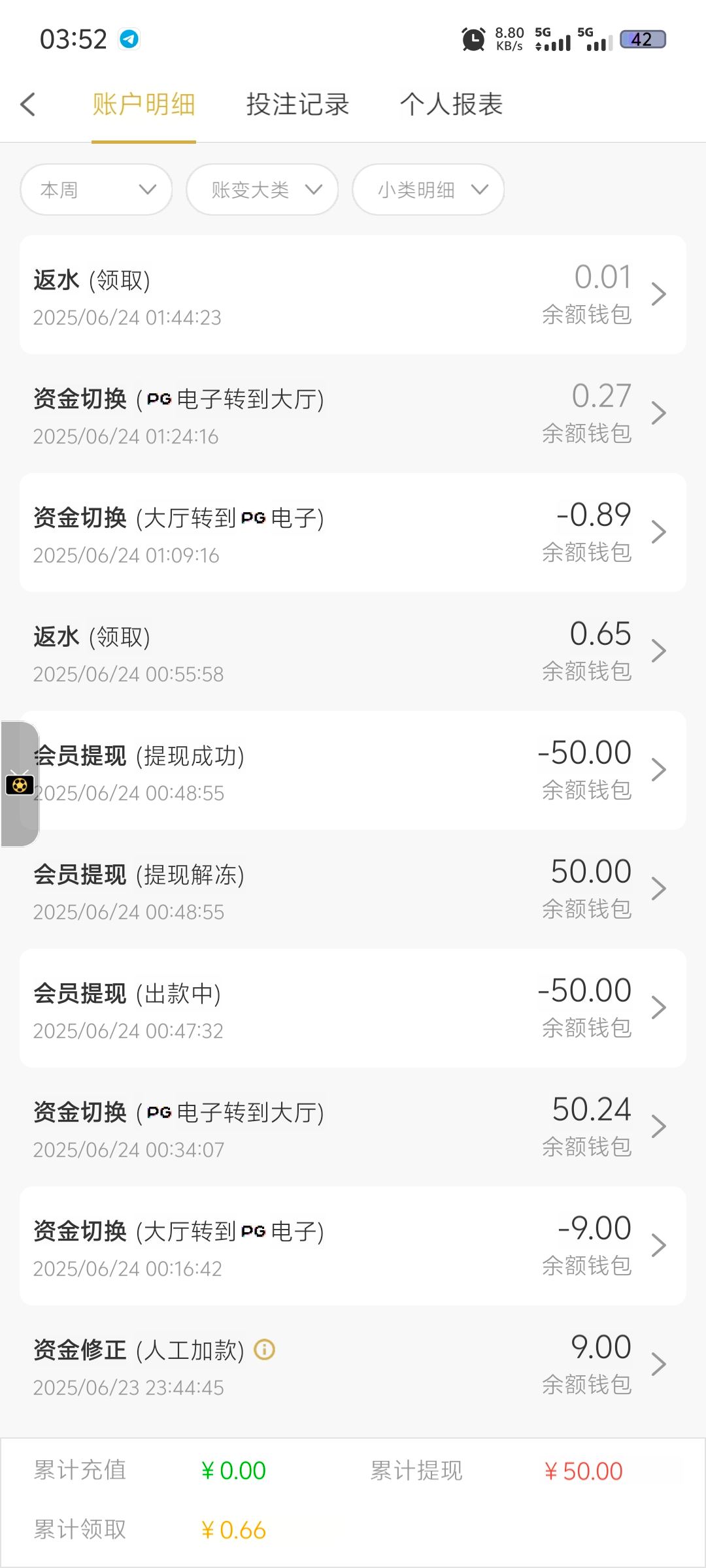
Task: Open the -0.89 大厅转到PG电子 transfer record
Action: tap(353, 533)
